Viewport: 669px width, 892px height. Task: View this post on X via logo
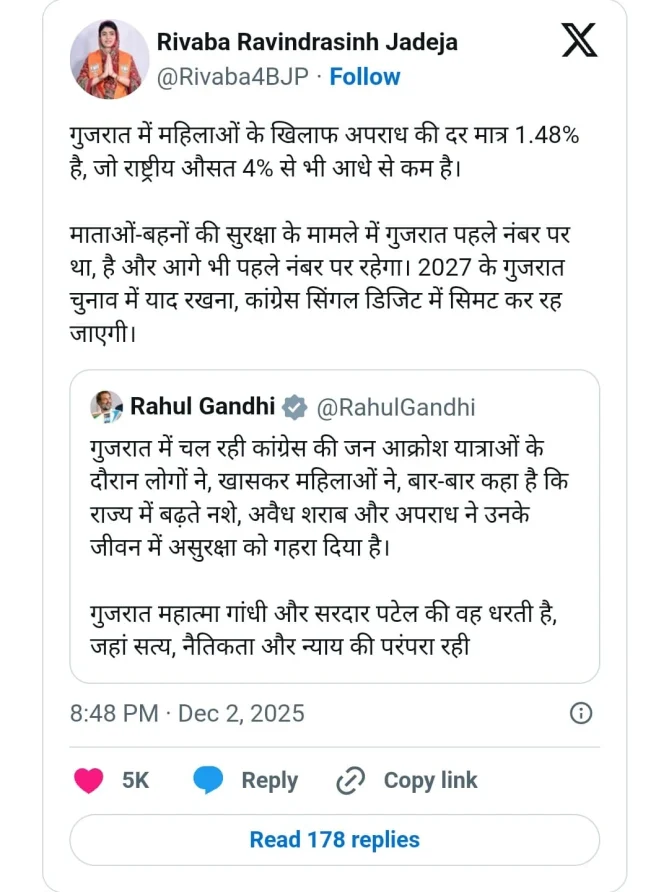click(x=578, y=41)
